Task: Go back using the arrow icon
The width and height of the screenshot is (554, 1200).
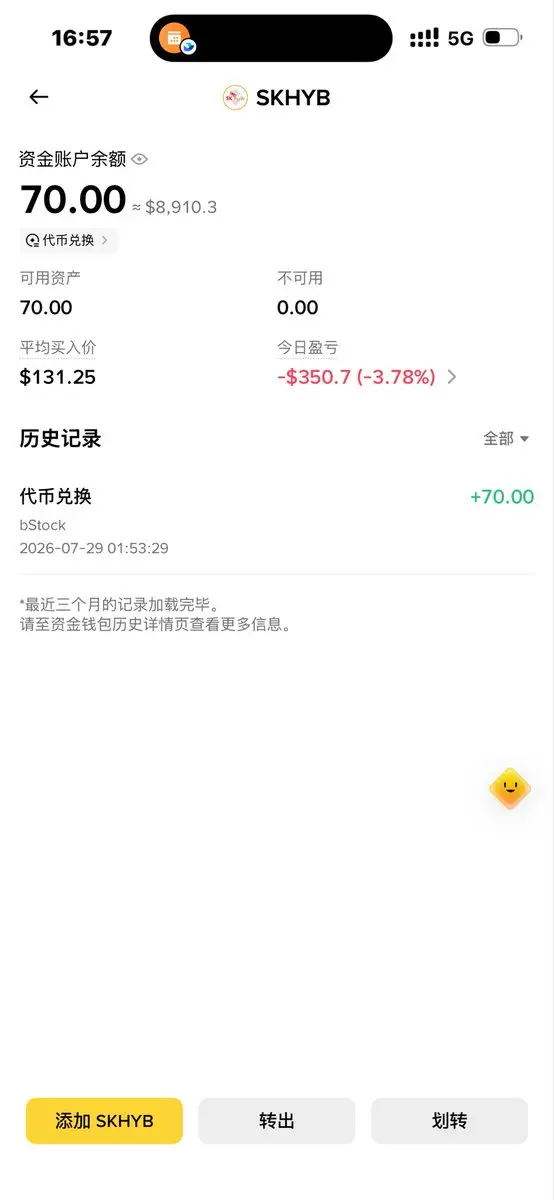Action: tap(38, 97)
